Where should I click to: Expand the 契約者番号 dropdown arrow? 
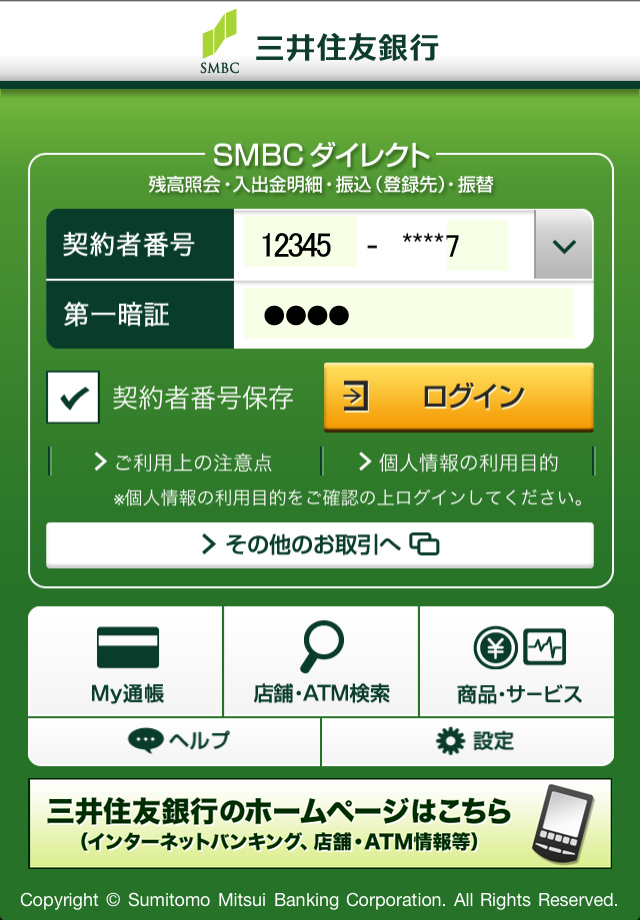(564, 245)
